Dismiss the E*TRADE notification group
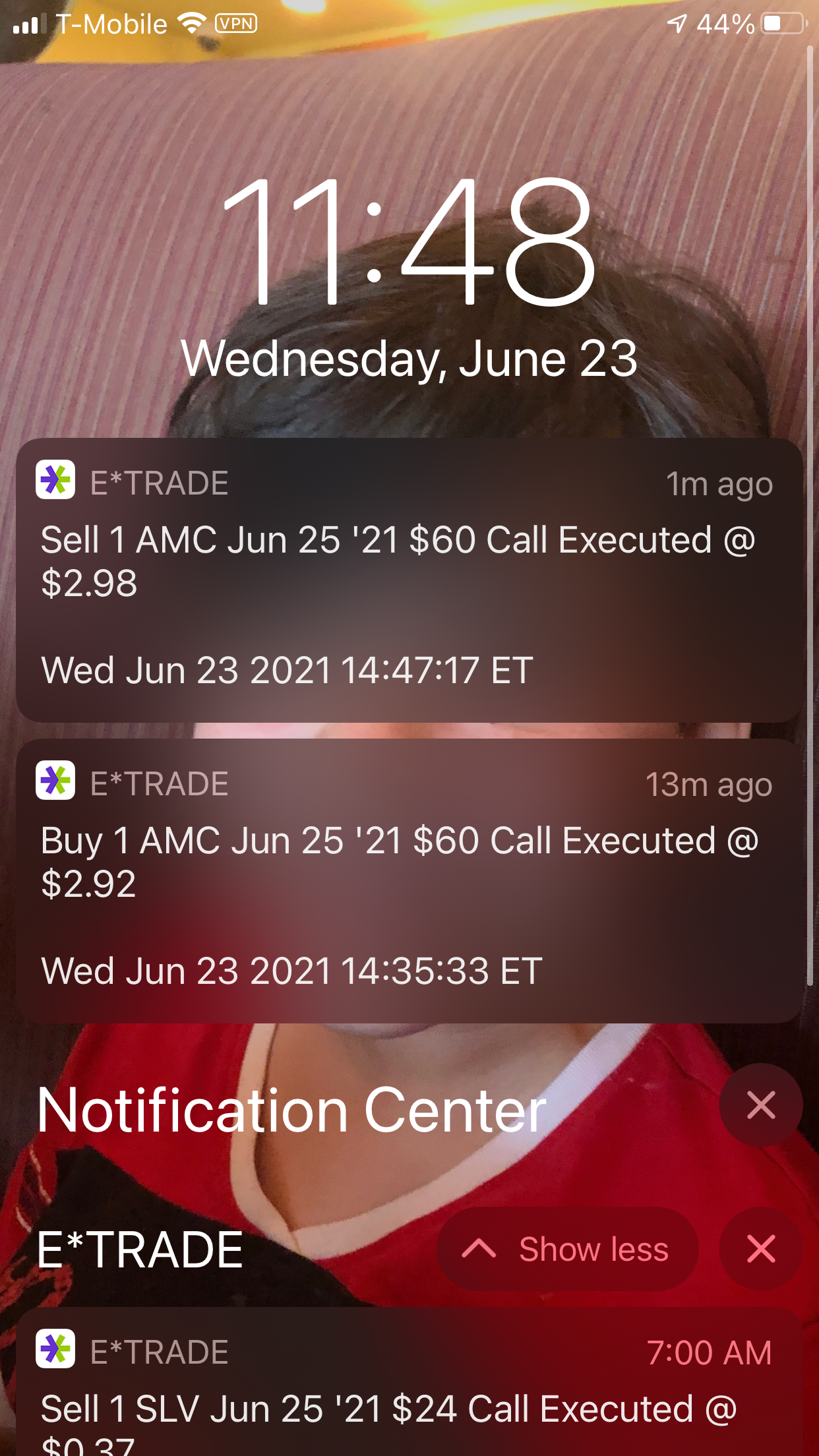This screenshot has width=819, height=1456. [760, 1249]
